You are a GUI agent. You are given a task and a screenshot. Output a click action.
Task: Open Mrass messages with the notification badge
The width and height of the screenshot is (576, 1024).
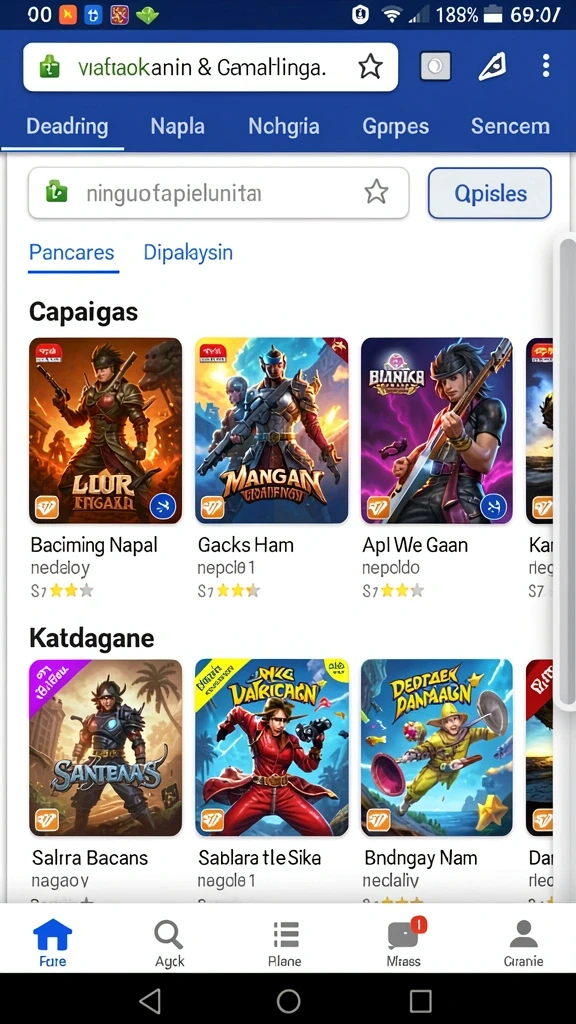pyautogui.click(x=405, y=942)
